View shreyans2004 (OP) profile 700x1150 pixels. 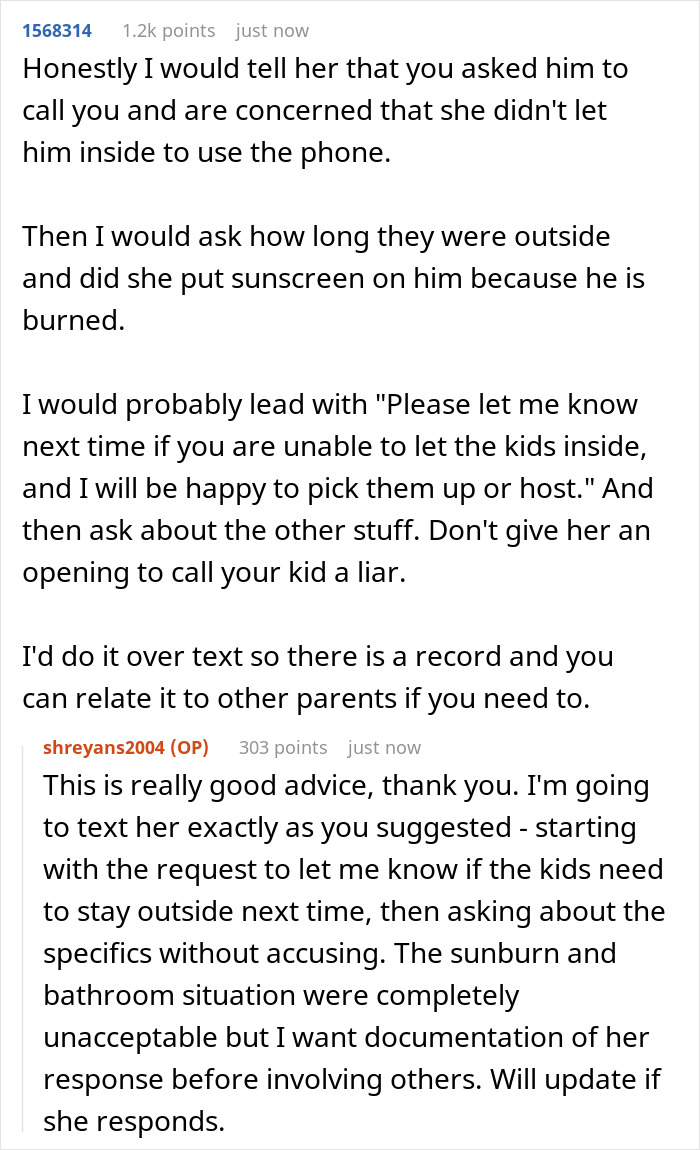click(x=126, y=747)
